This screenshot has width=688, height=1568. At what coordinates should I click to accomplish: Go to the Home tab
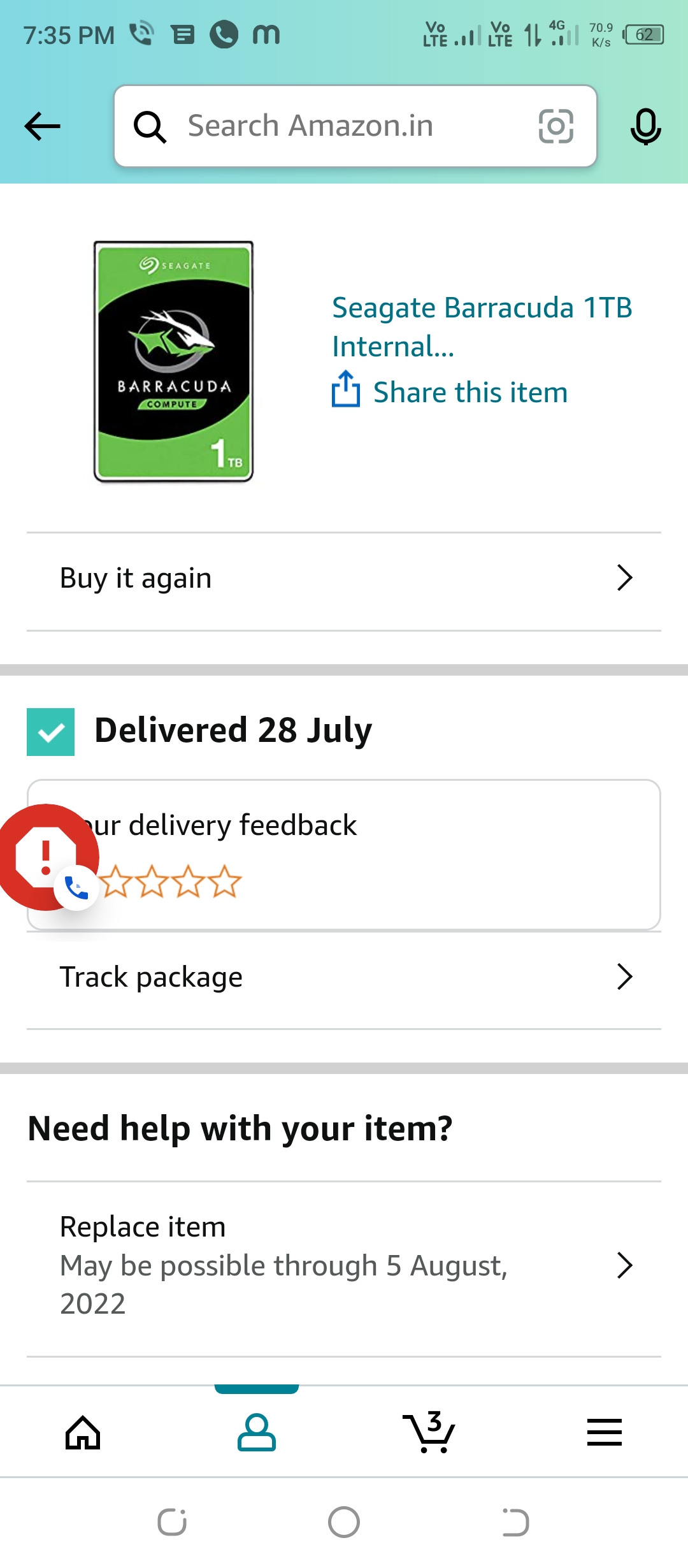coord(83,1433)
